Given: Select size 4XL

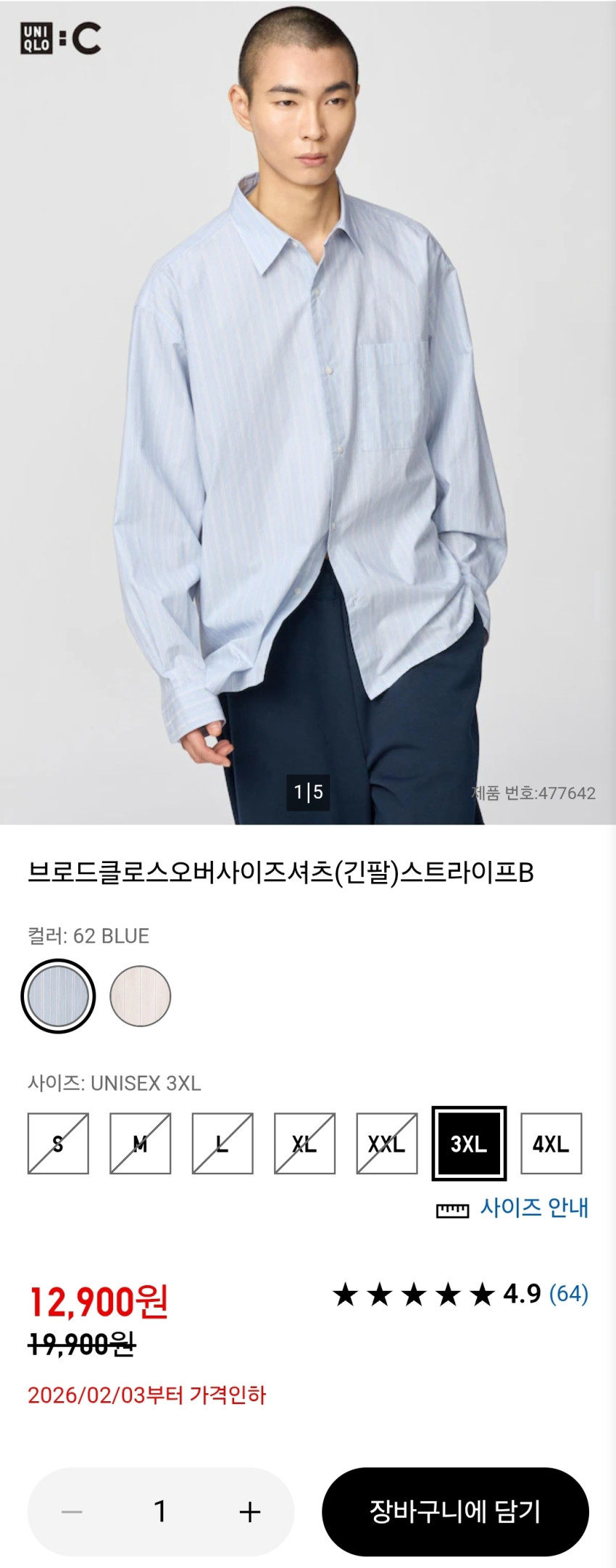Looking at the screenshot, I should point(551,1144).
